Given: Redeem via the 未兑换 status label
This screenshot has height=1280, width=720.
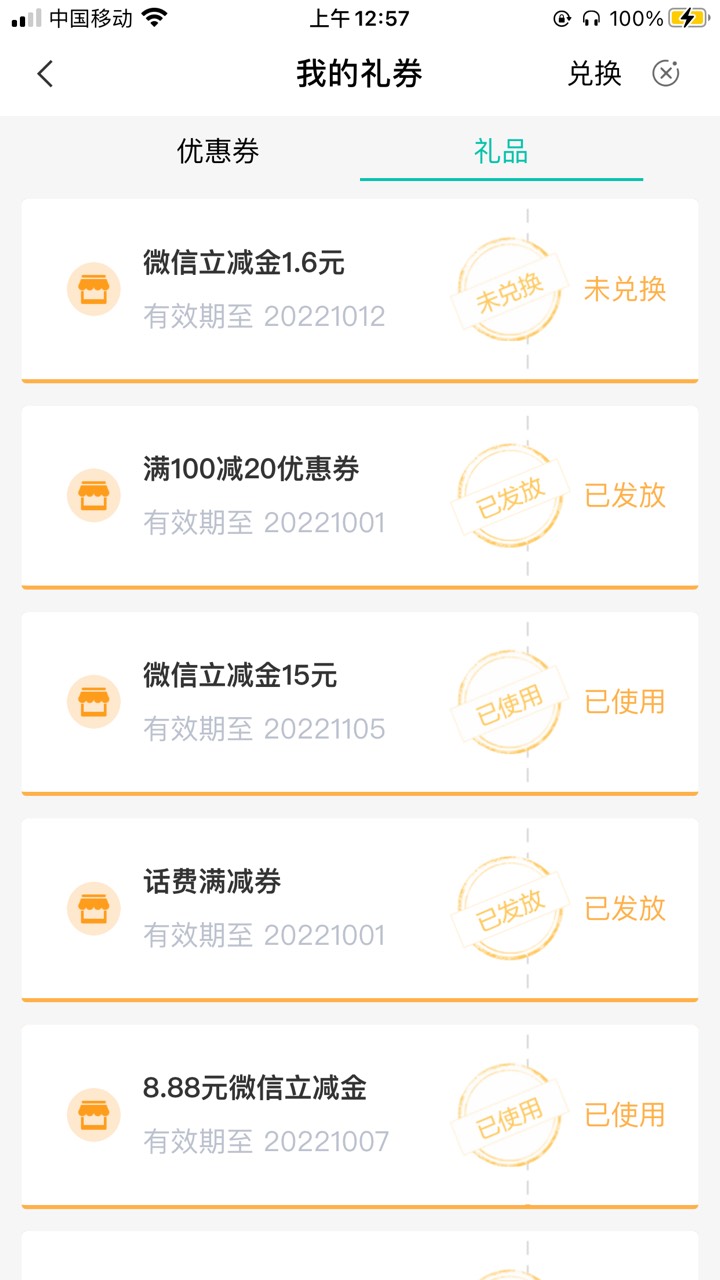Looking at the screenshot, I should point(625,290).
